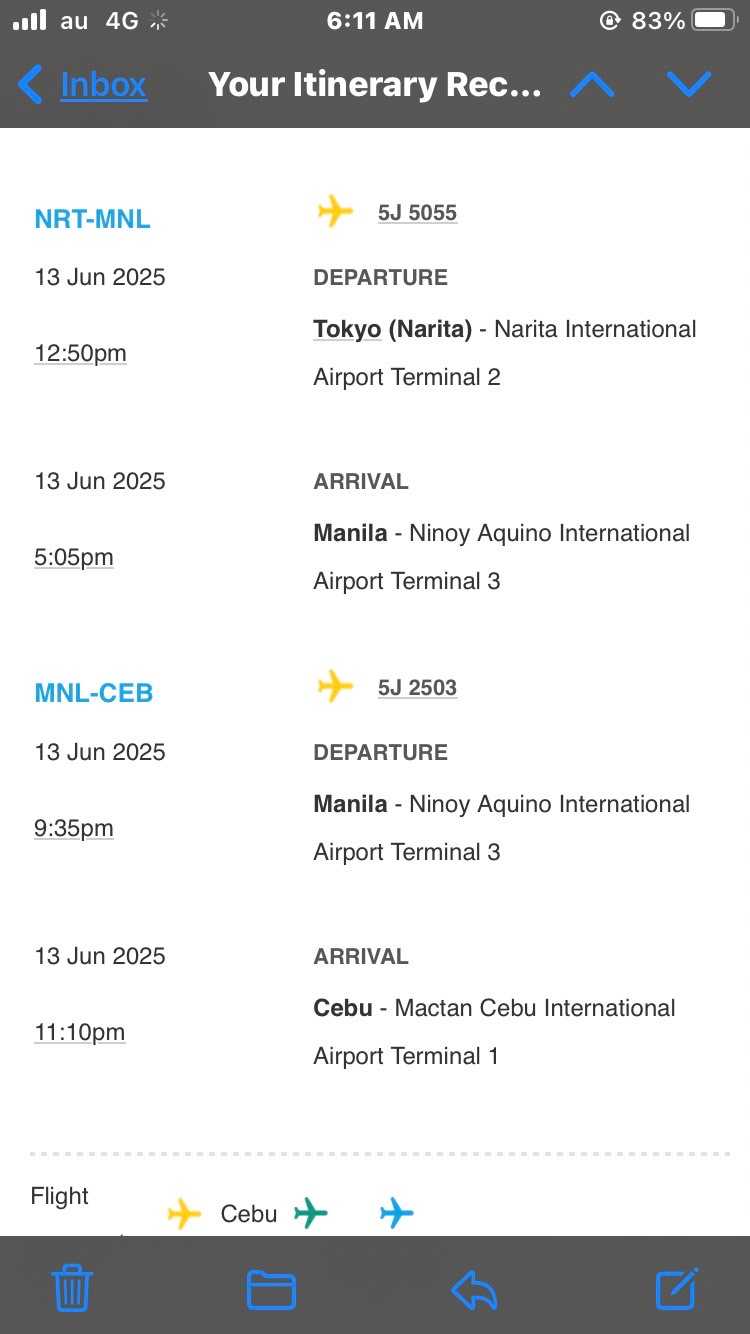Delete this email with trash icon

click(x=72, y=1289)
